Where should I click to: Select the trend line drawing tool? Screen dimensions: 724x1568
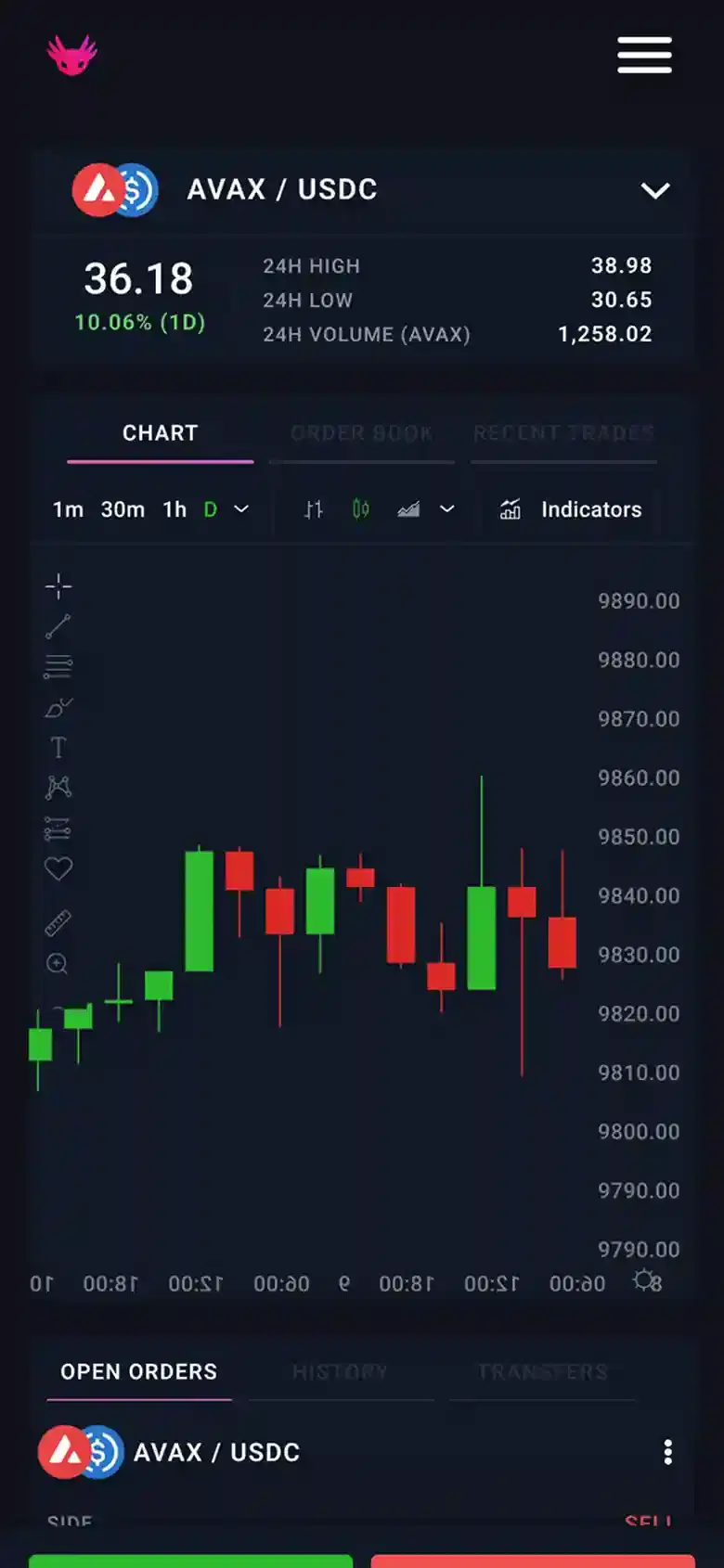[58, 626]
